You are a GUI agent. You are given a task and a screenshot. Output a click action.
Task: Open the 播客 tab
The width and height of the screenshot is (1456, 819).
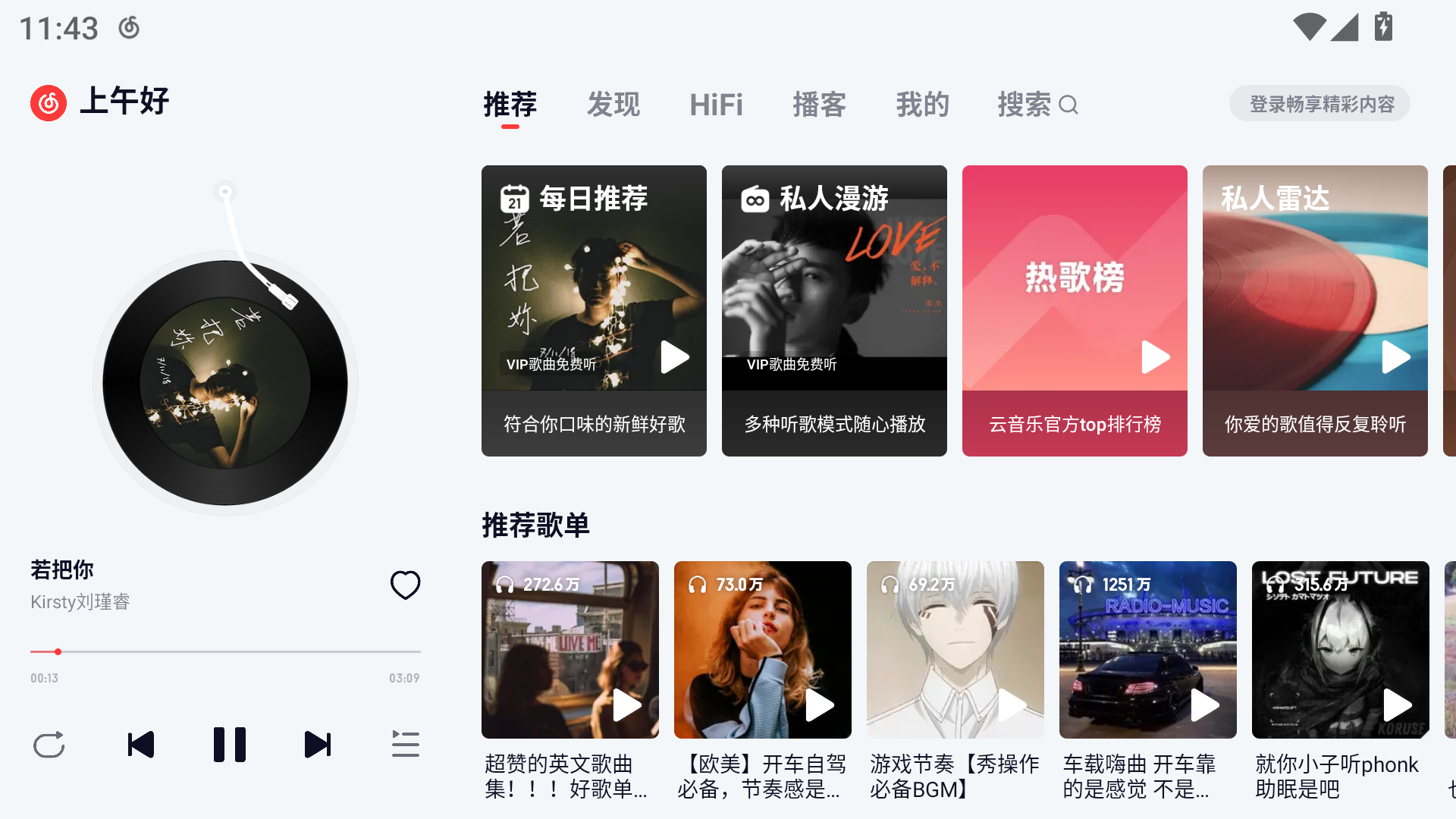[x=819, y=105]
